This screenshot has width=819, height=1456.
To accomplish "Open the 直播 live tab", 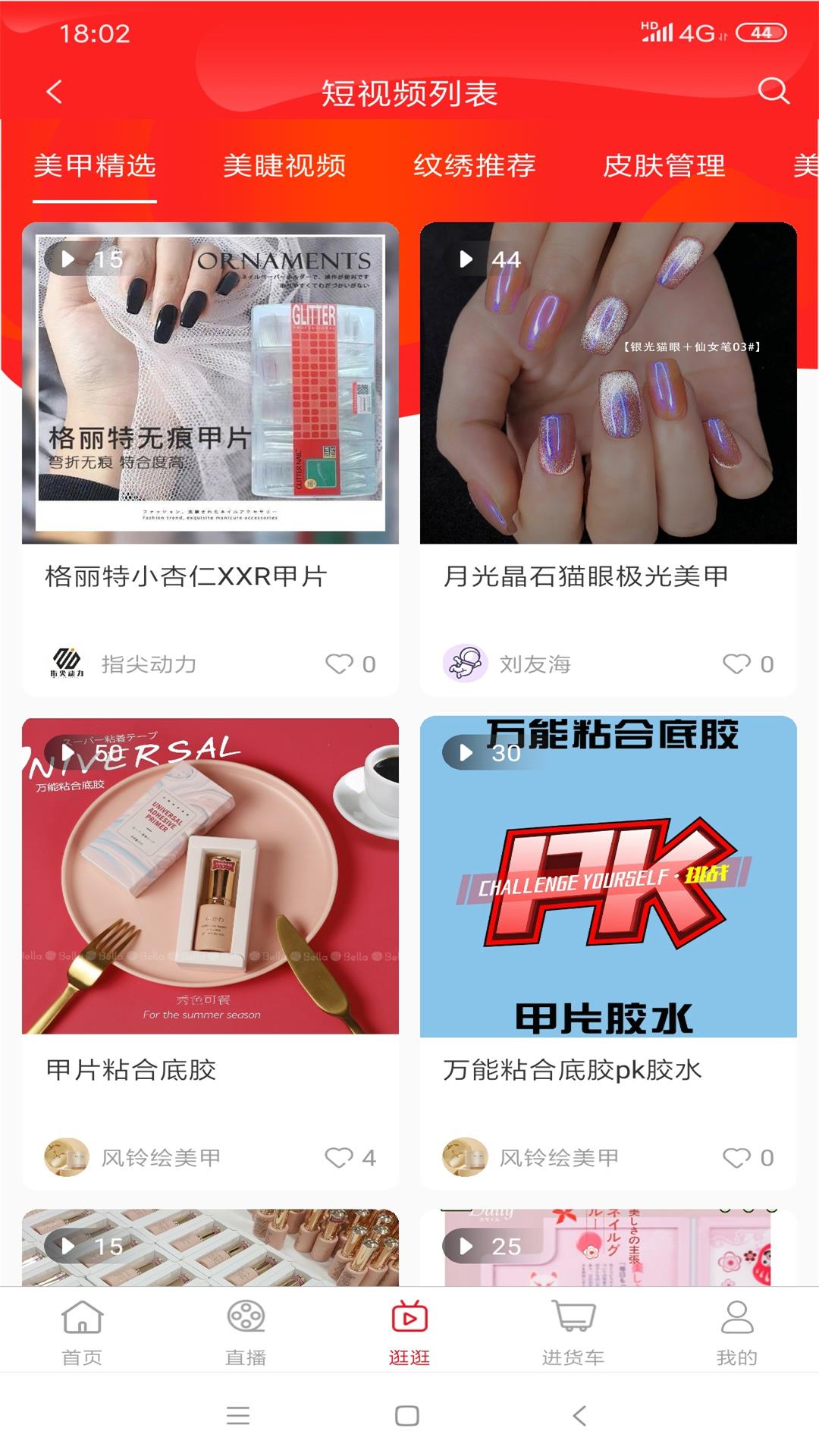I will click(x=246, y=1332).
